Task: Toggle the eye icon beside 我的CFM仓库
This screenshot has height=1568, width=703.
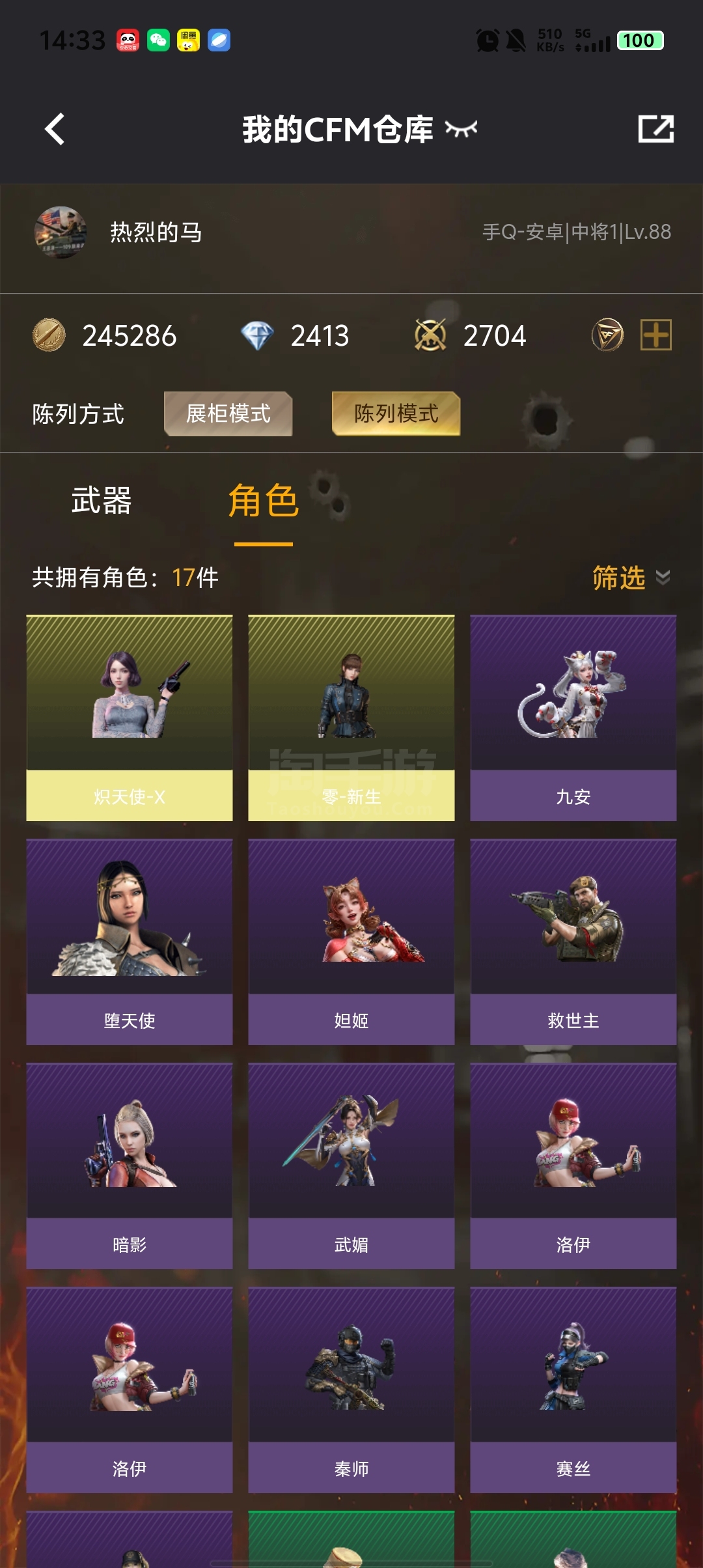Action: tap(461, 129)
